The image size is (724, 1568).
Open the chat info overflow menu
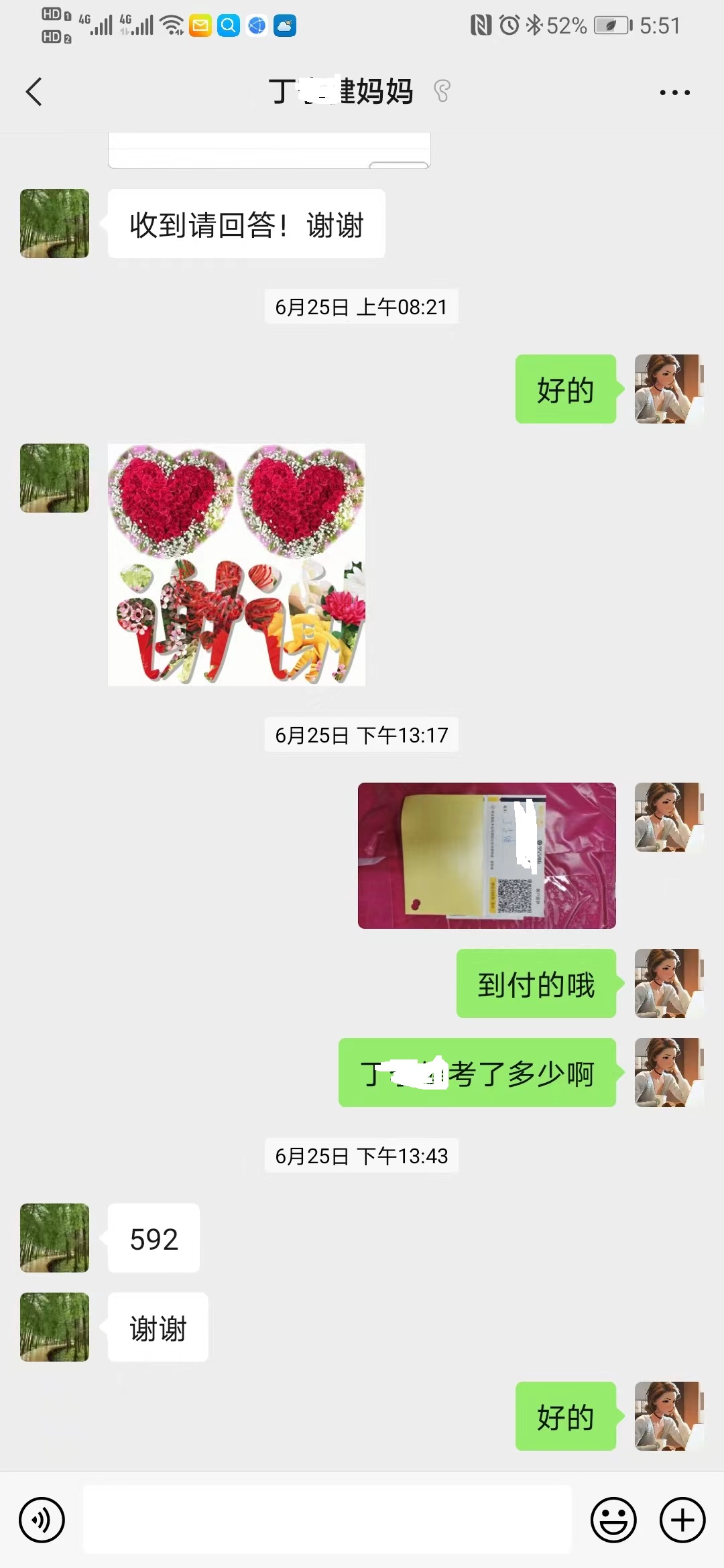coord(674,92)
